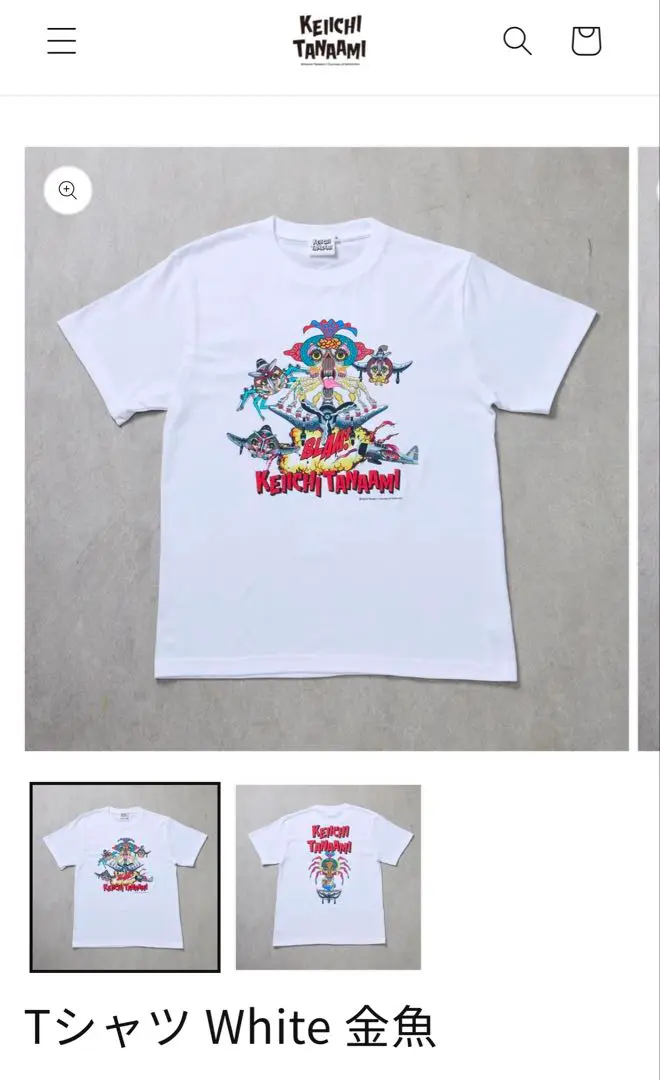Select the front view thumbnail
The width and height of the screenshot is (660, 1080).
tap(125, 877)
